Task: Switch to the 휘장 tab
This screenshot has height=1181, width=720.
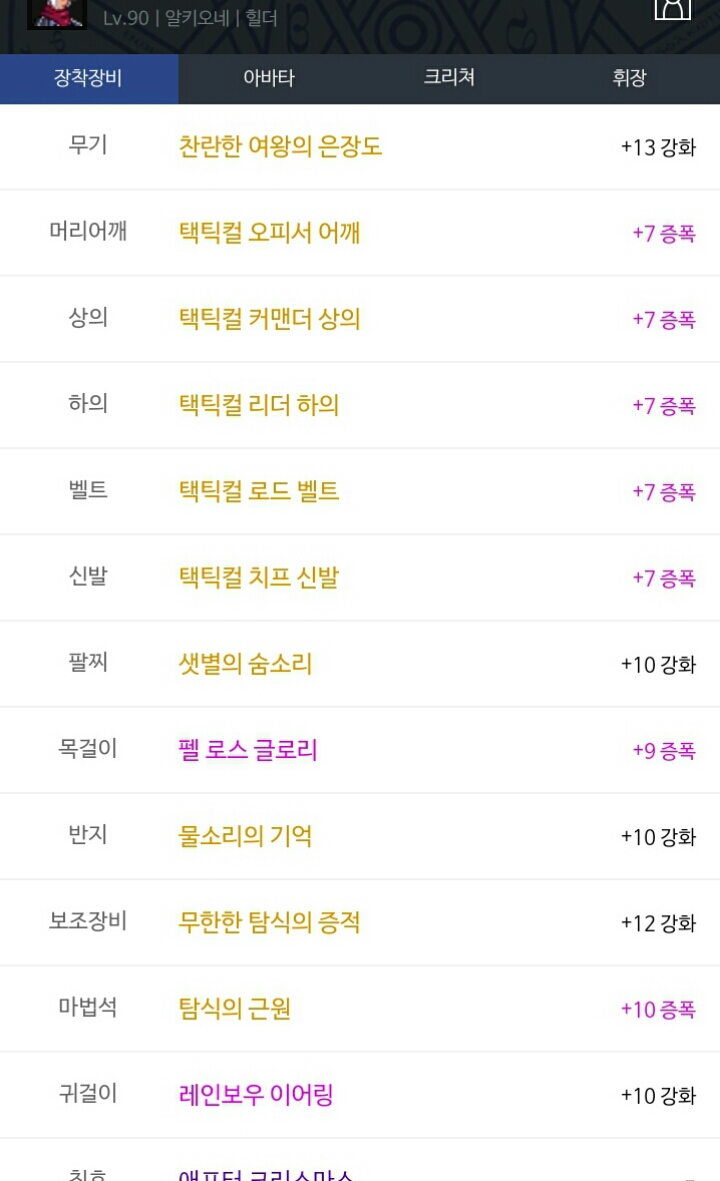Action: point(630,78)
